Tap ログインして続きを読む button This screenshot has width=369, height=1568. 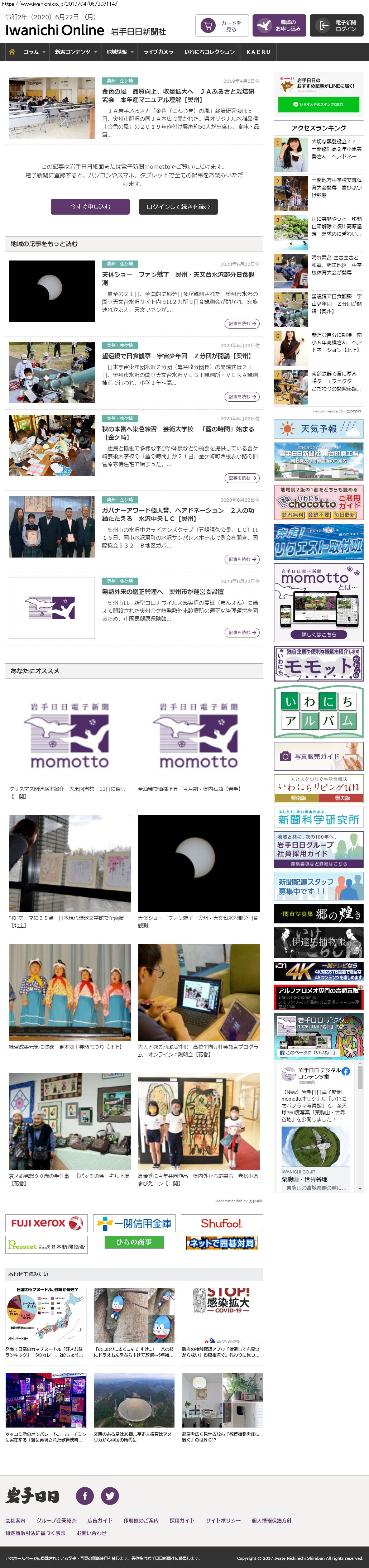178,207
